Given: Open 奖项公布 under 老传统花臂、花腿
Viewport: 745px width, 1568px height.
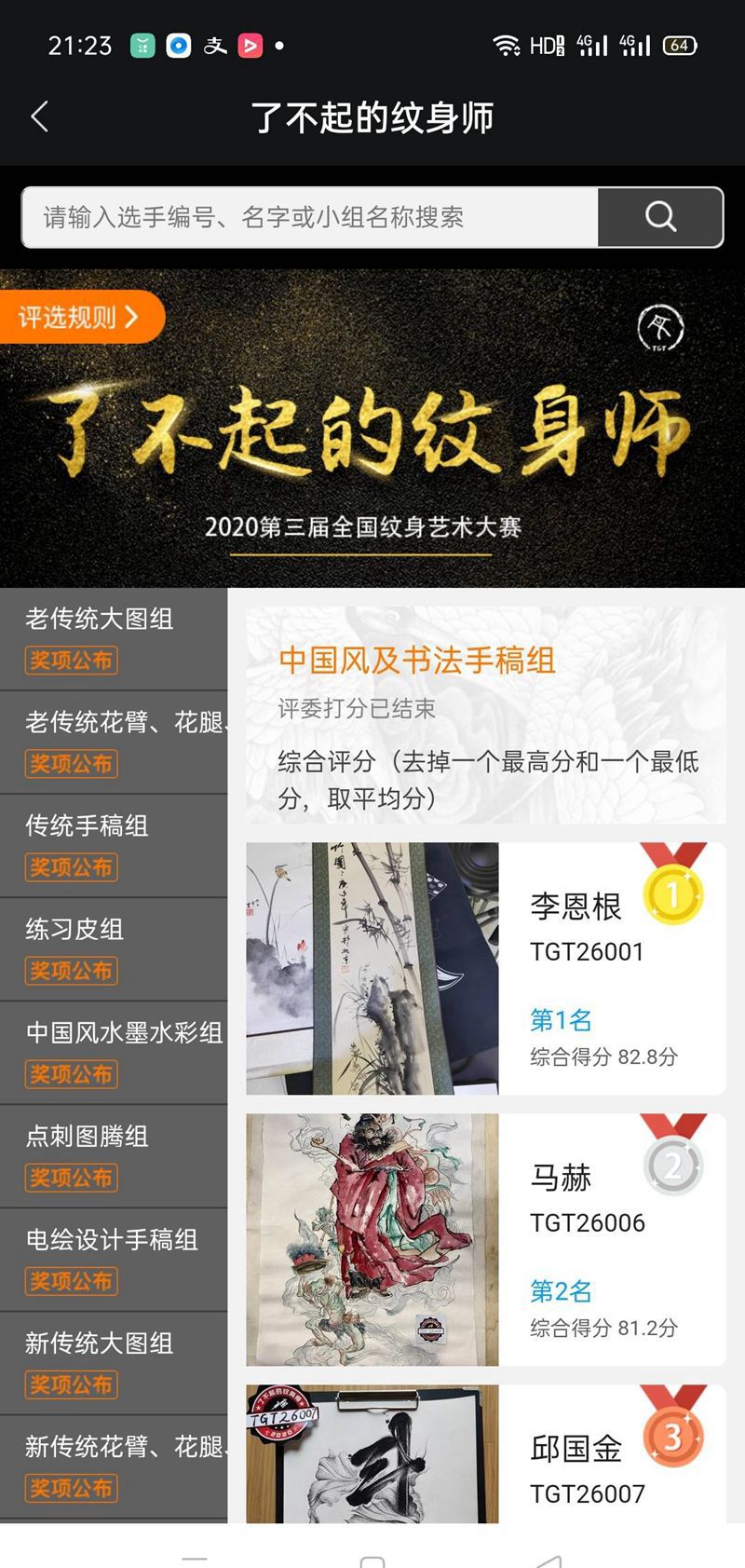Looking at the screenshot, I should pyautogui.click(x=70, y=765).
